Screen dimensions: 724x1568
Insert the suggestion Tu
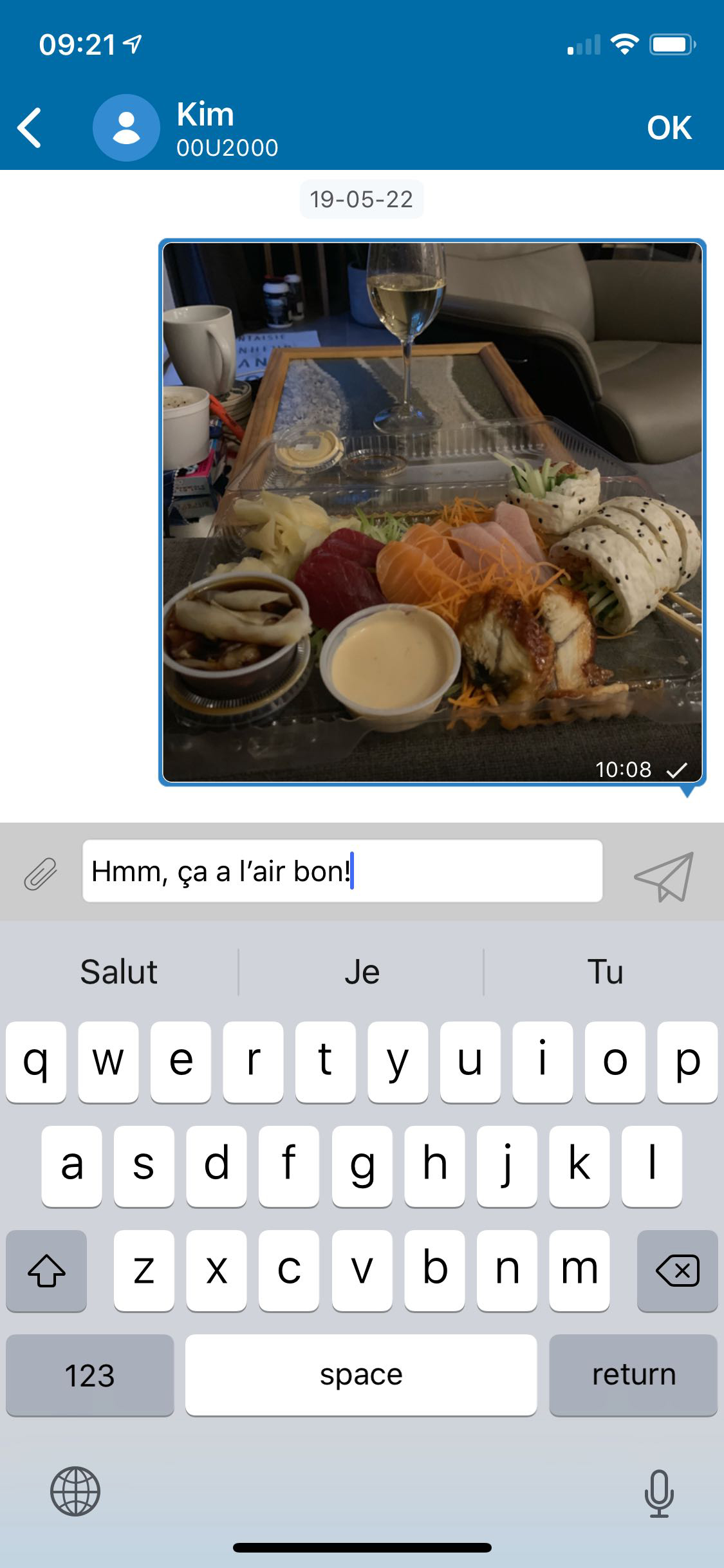(x=605, y=972)
